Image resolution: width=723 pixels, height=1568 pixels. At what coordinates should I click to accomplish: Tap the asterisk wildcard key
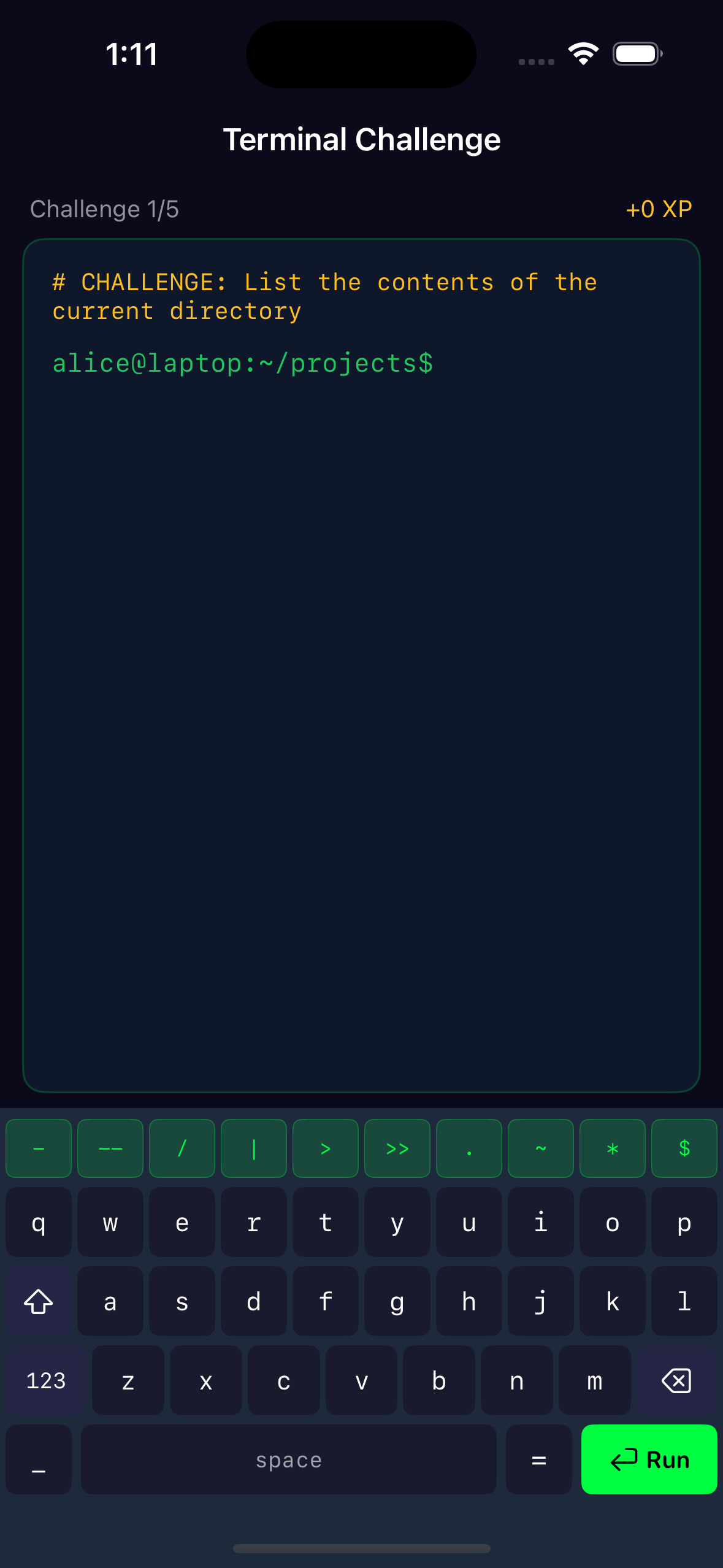pyautogui.click(x=612, y=1148)
